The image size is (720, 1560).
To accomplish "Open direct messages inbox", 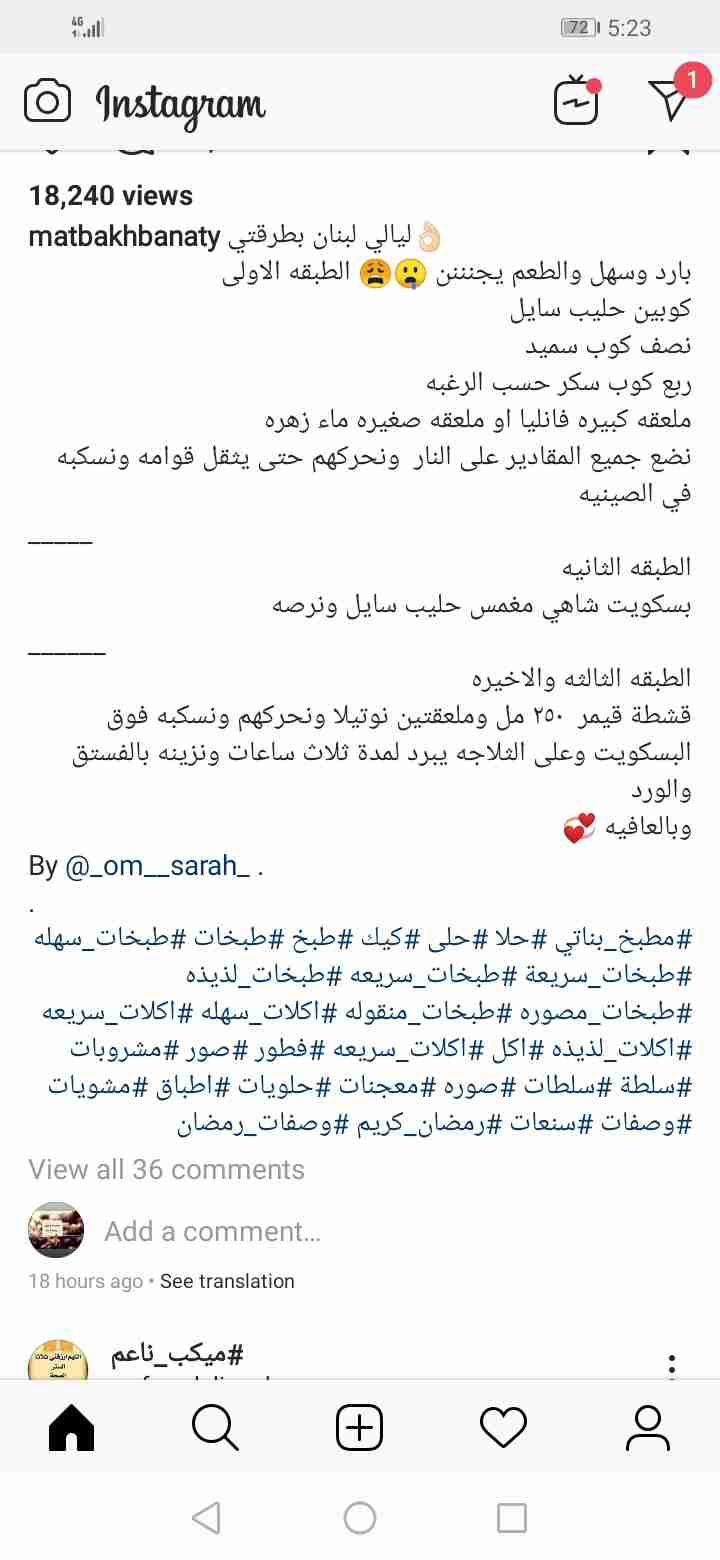I will coord(670,99).
